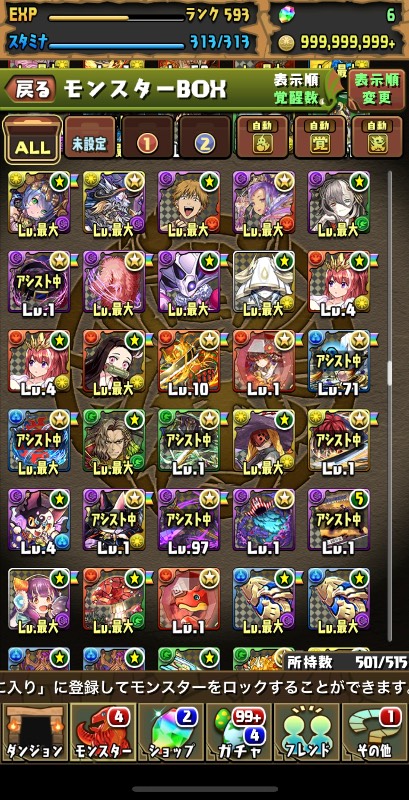This screenshot has width=409, height=800.
Task: Switch to box tab number 1
Action: click(x=148, y=138)
